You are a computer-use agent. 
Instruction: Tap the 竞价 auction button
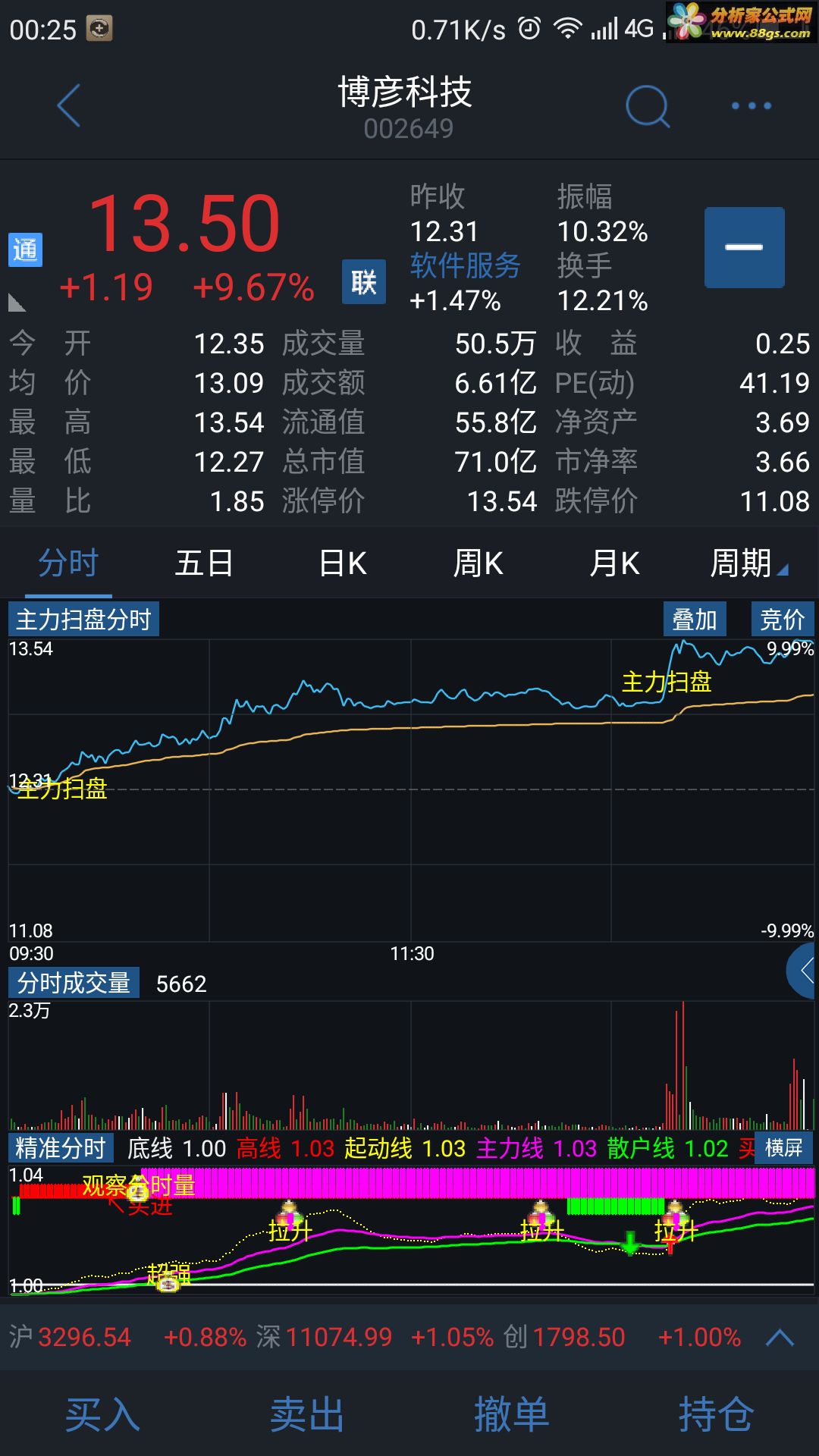783,620
